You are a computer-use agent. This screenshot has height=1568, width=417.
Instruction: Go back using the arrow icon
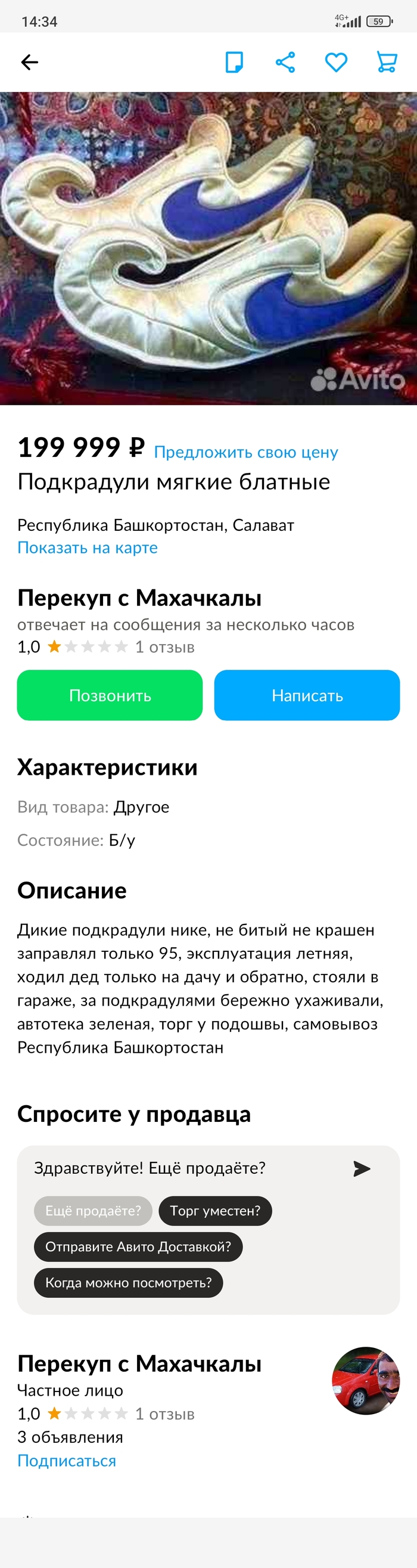coord(29,62)
